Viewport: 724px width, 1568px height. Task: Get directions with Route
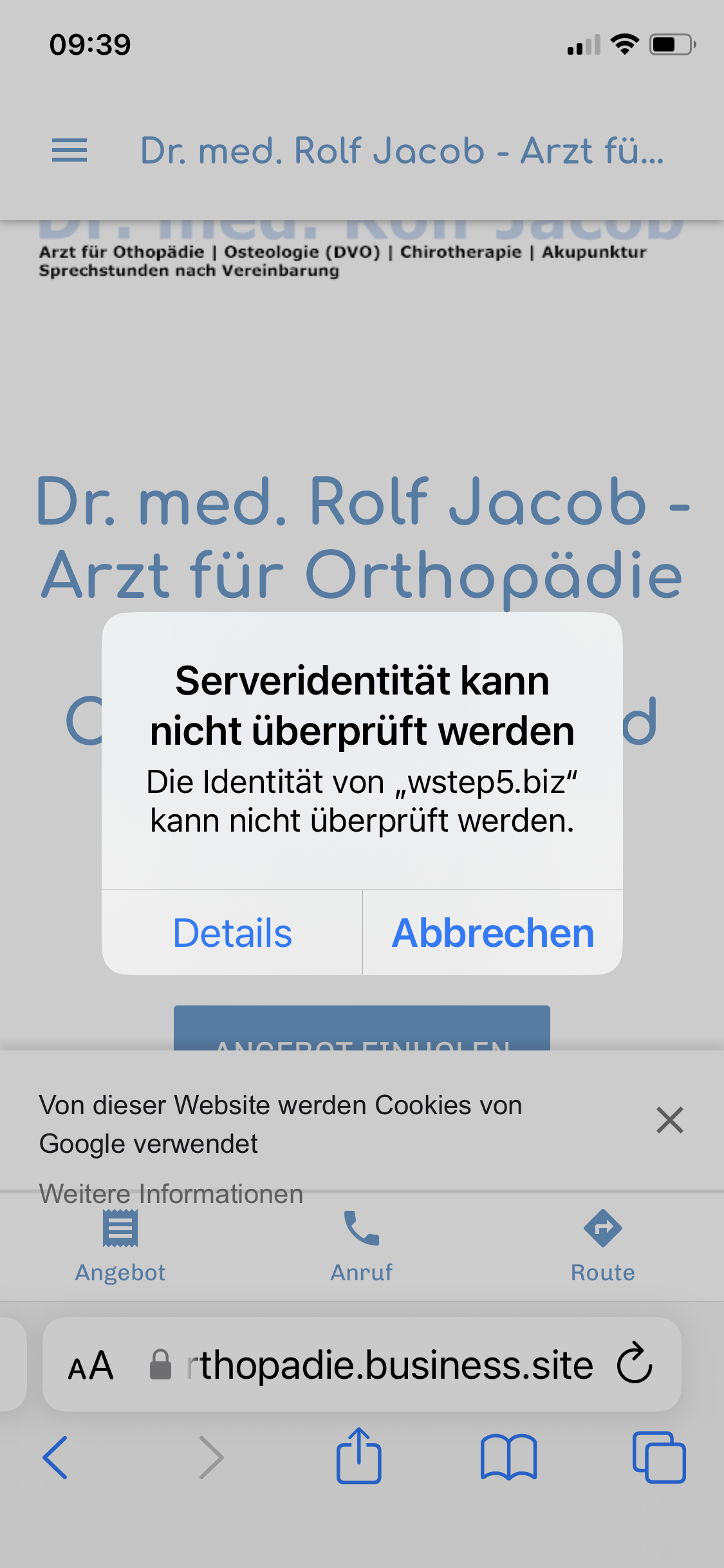[x=602, y=1246]
